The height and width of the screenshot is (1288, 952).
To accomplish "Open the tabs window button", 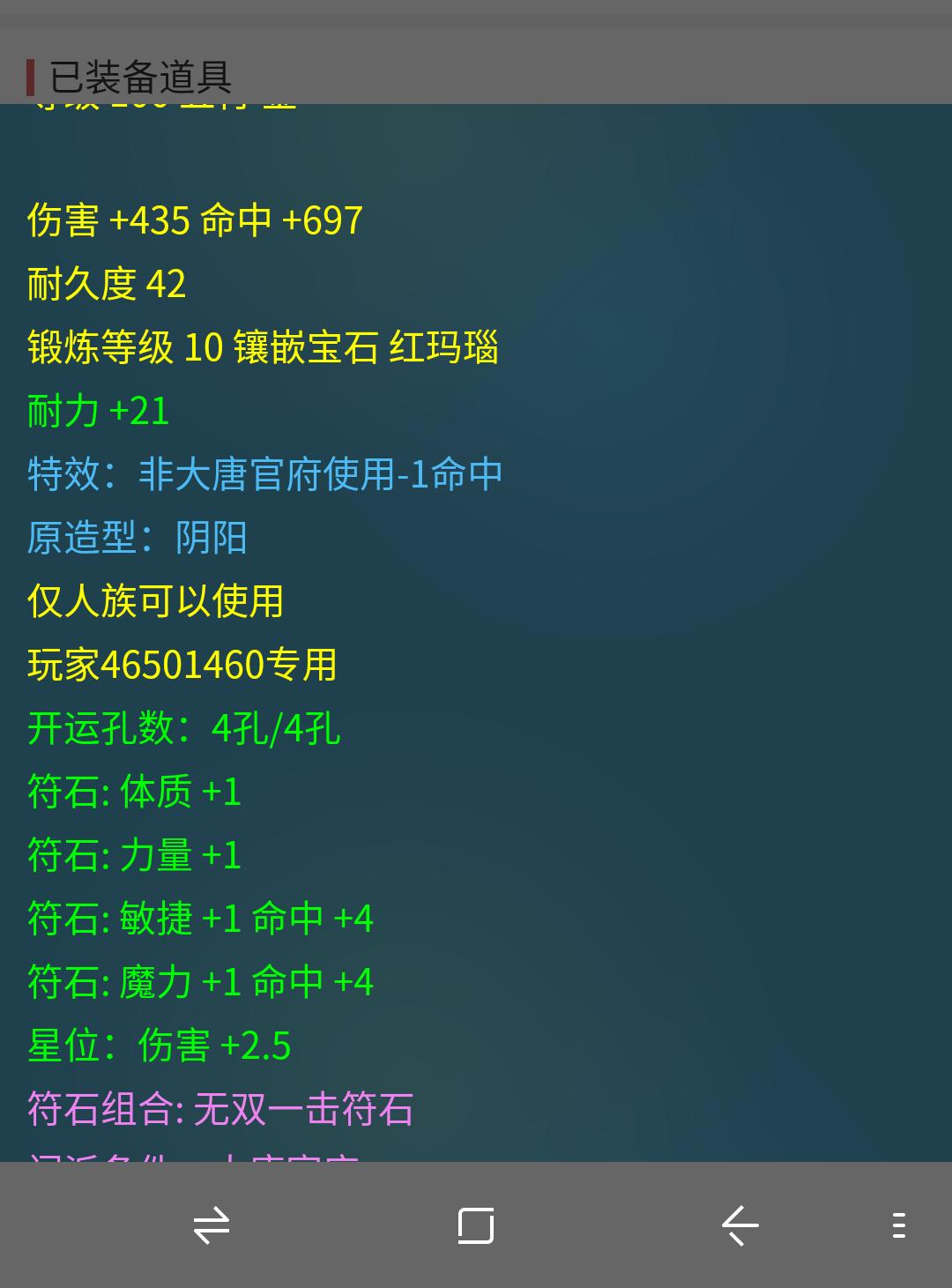I will 476,1225.
